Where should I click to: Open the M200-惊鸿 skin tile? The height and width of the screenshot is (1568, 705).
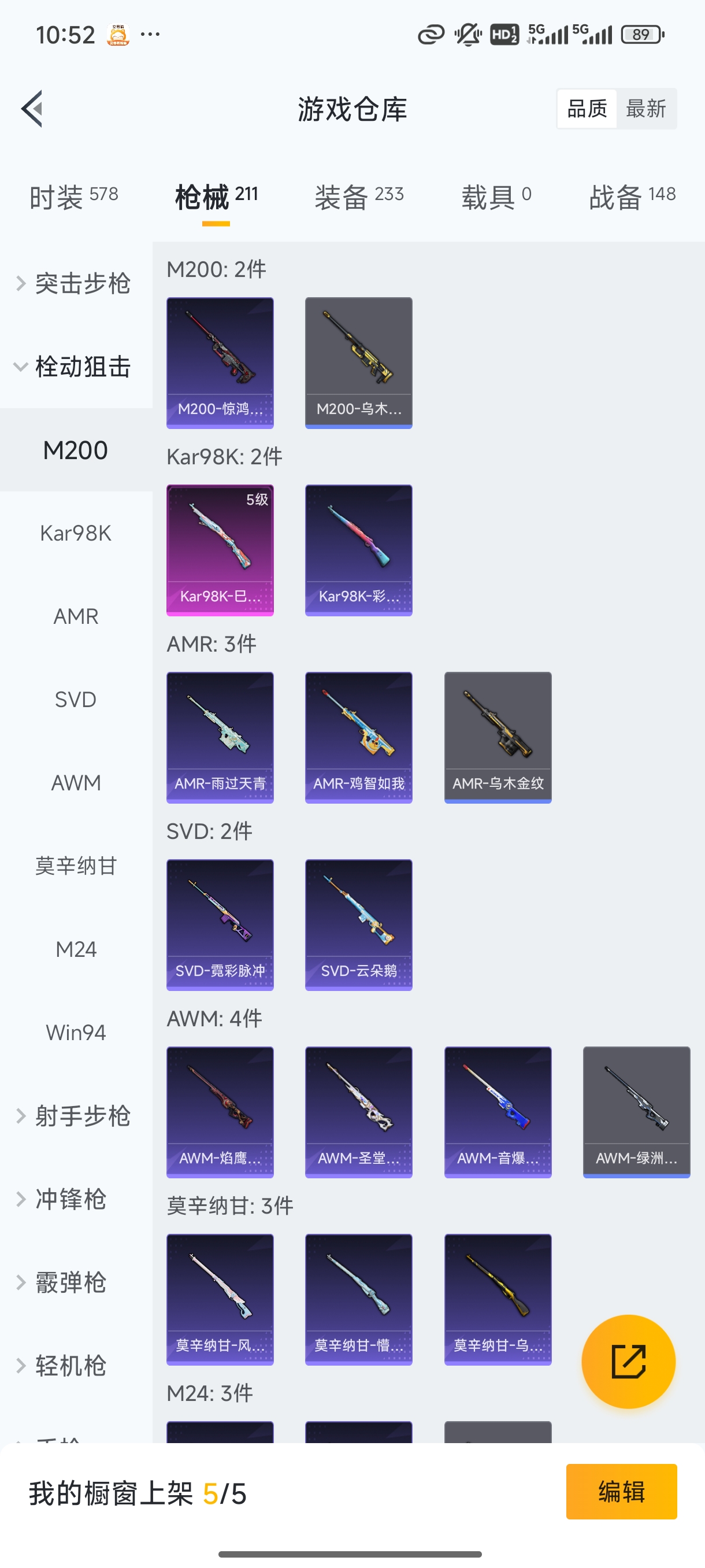[220, 363]
